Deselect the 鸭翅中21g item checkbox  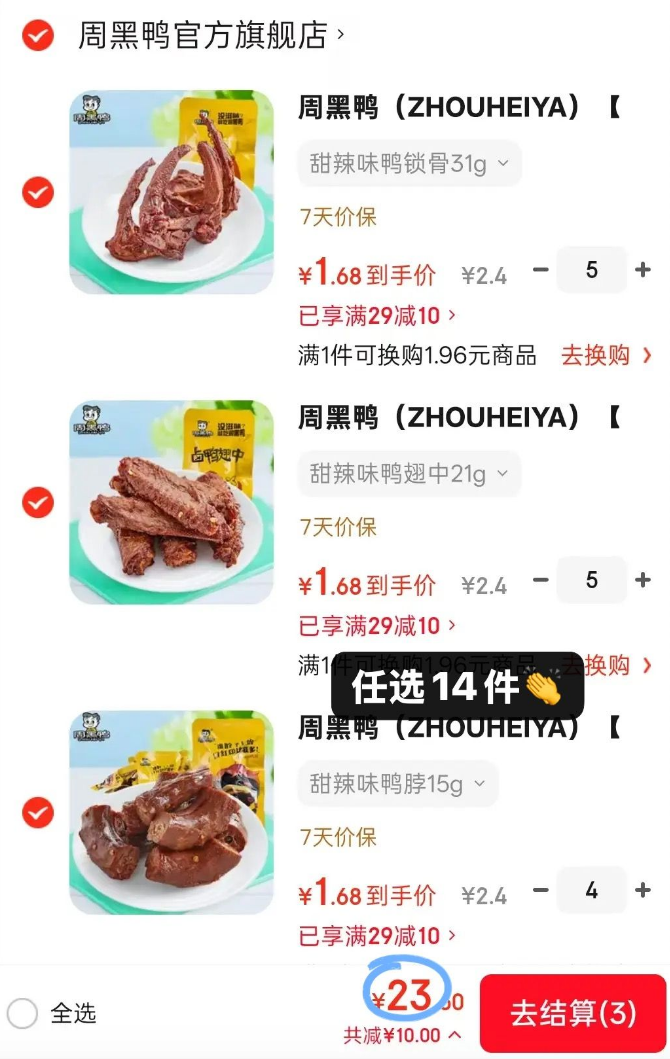38,502
